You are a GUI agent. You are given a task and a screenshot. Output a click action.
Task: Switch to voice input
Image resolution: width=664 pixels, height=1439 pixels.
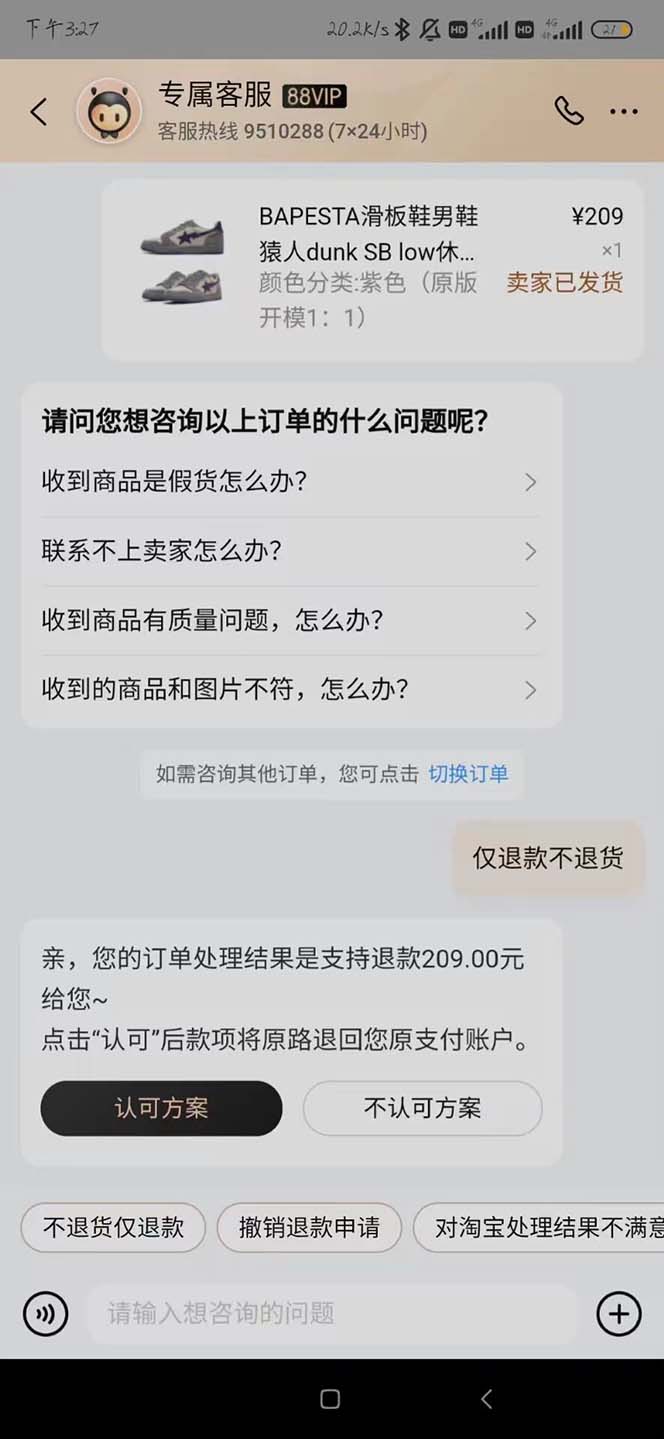click(x=45, y=1313)
